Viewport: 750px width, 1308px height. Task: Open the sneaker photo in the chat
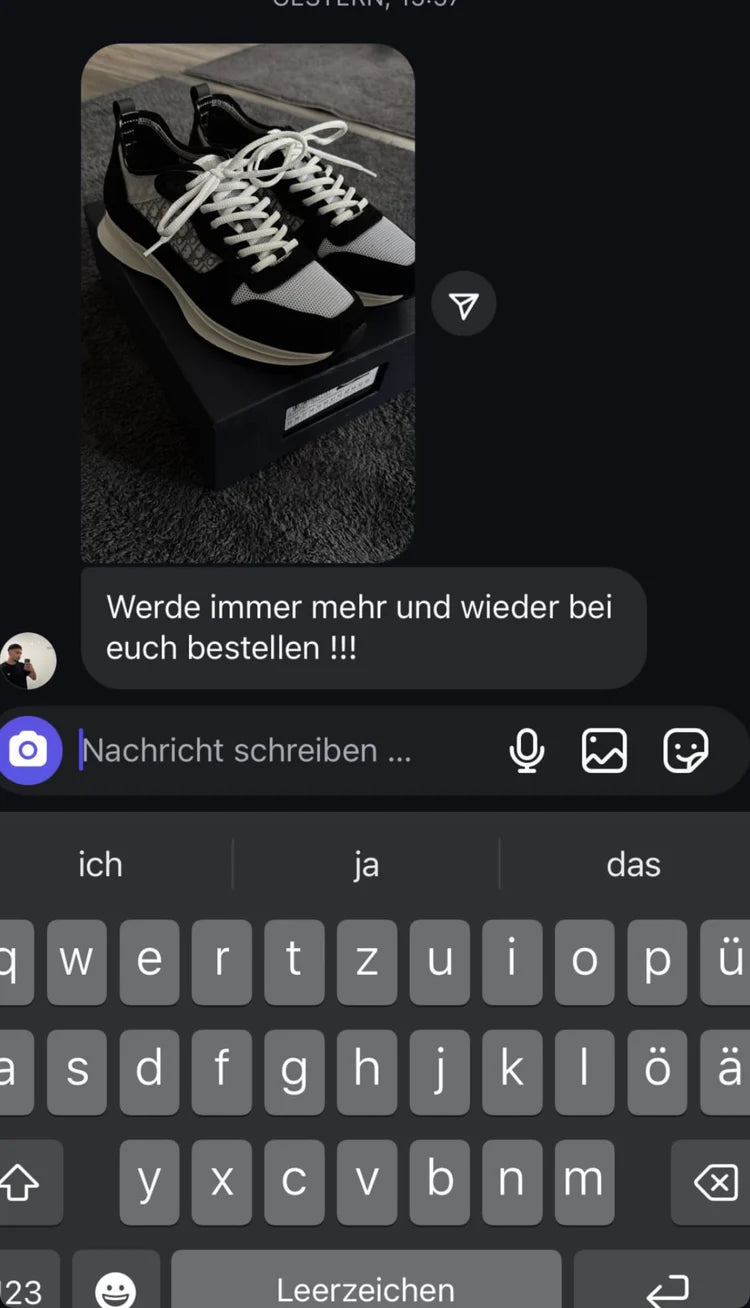point(247,303)
